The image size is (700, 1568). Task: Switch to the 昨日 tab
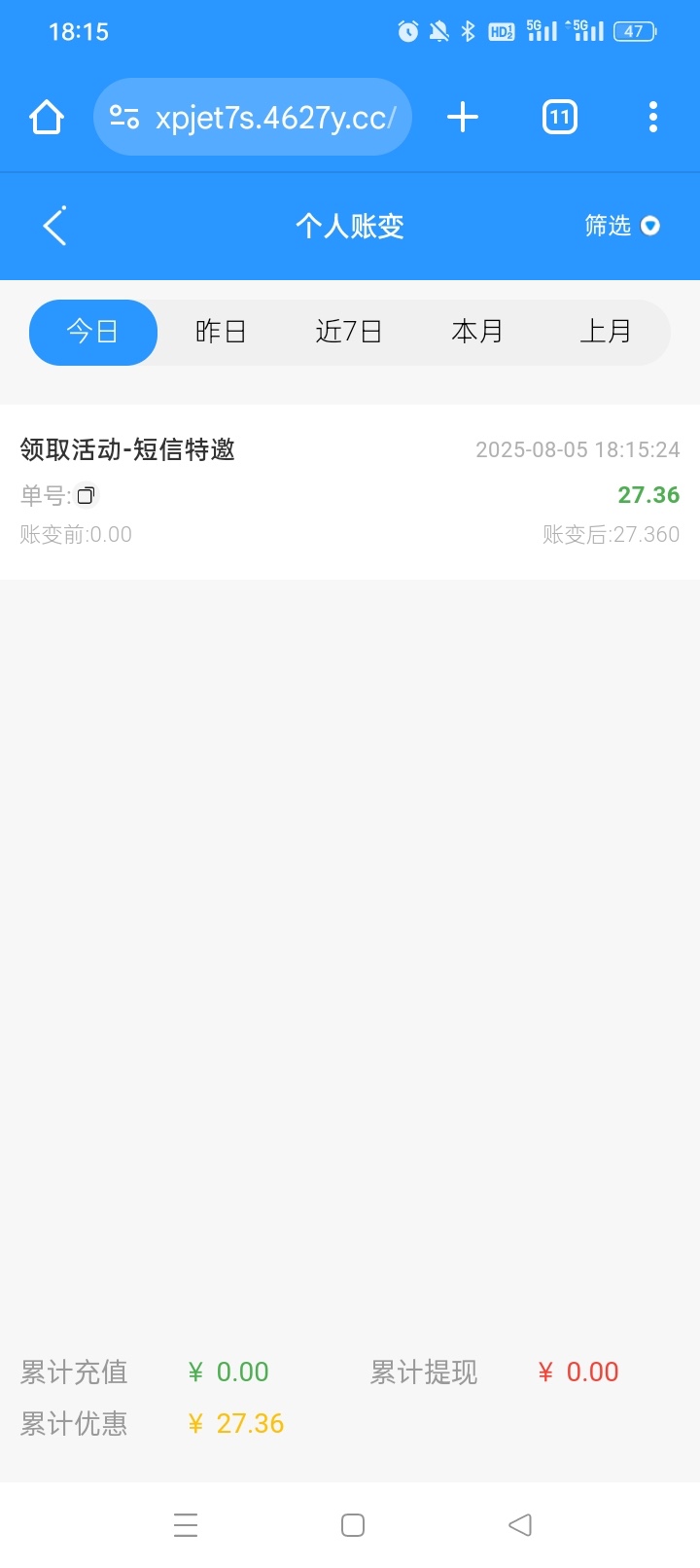coord(221,332)
